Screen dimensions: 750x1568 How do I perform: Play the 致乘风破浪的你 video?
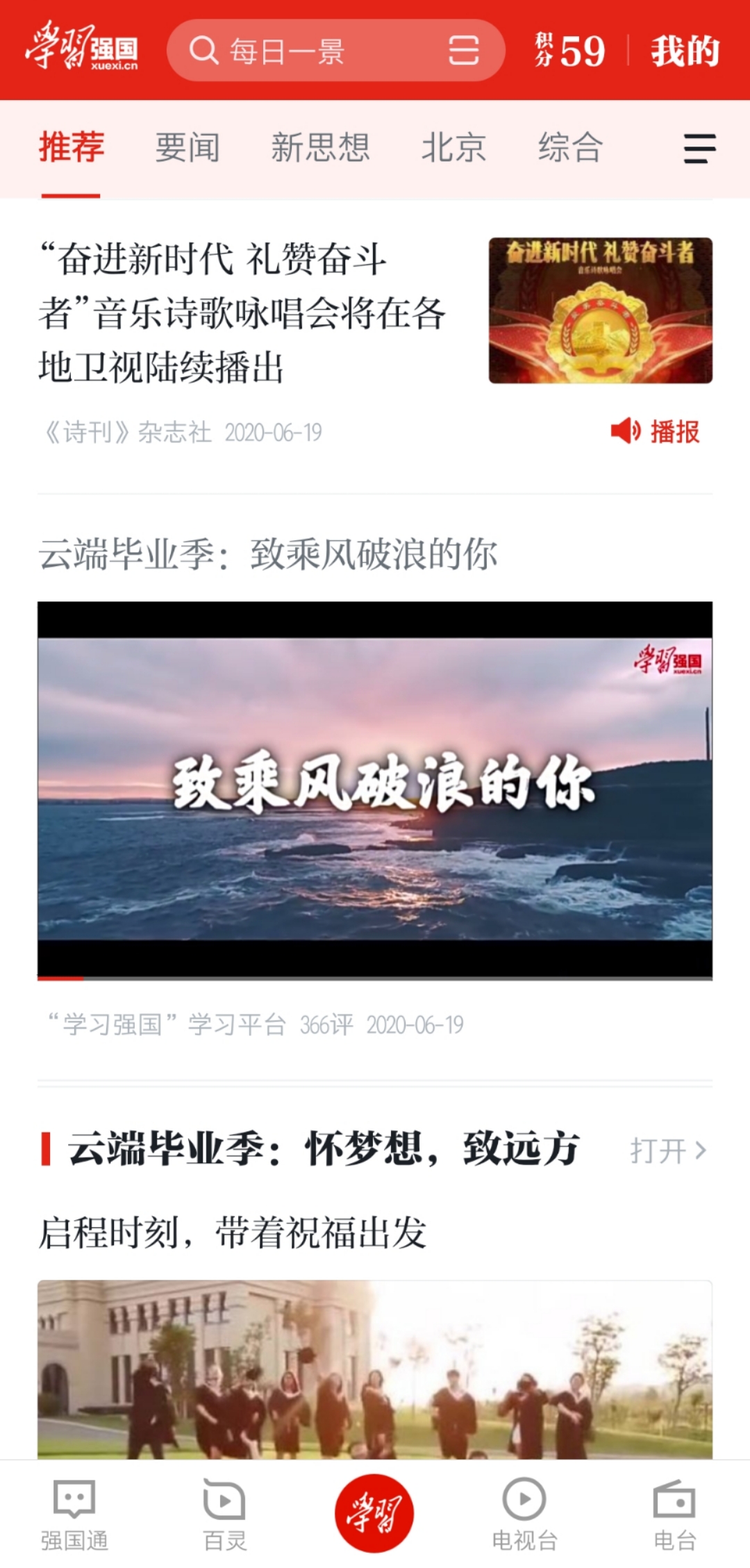[x=375, y=790]
